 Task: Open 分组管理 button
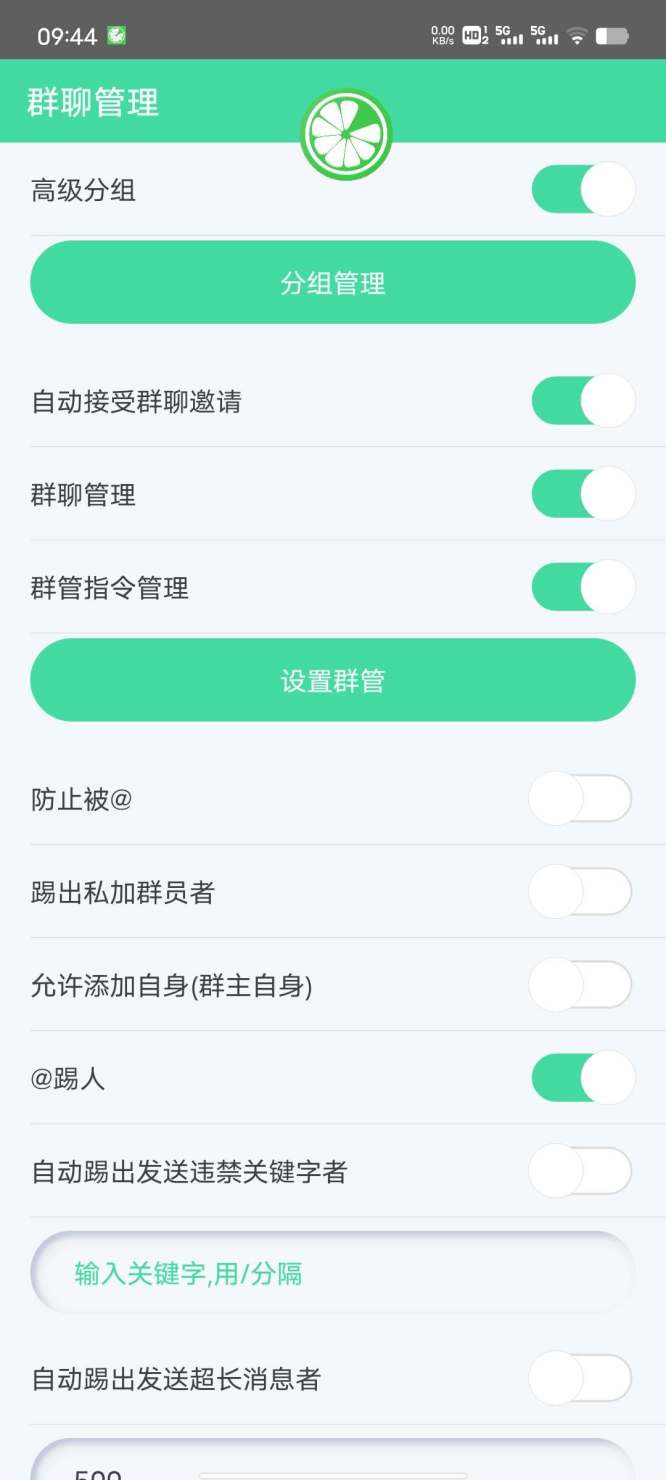pyautogui.click(x=333, y=283)
